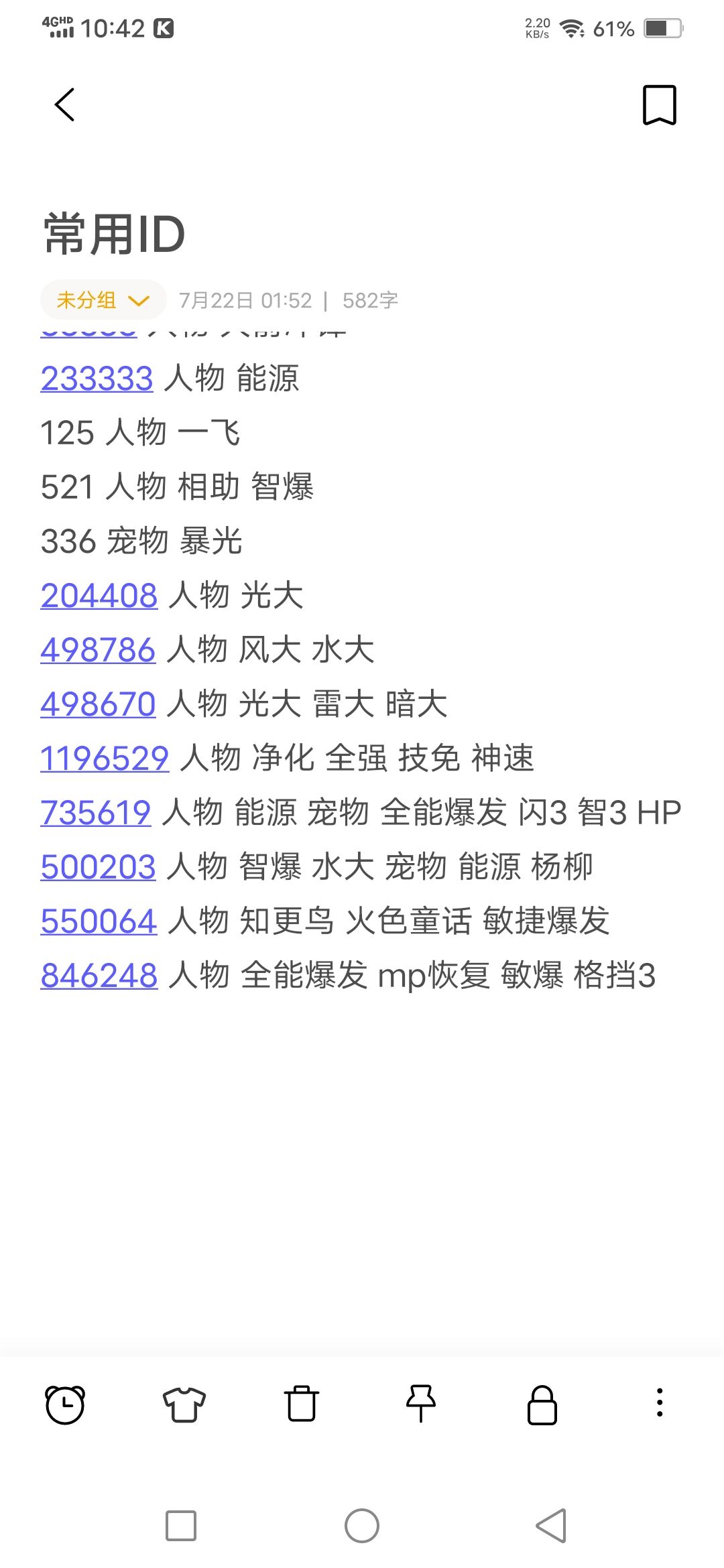The image size is (724, 1568).
Task: Tap the linked number 500203
Action: click(99, 867)
